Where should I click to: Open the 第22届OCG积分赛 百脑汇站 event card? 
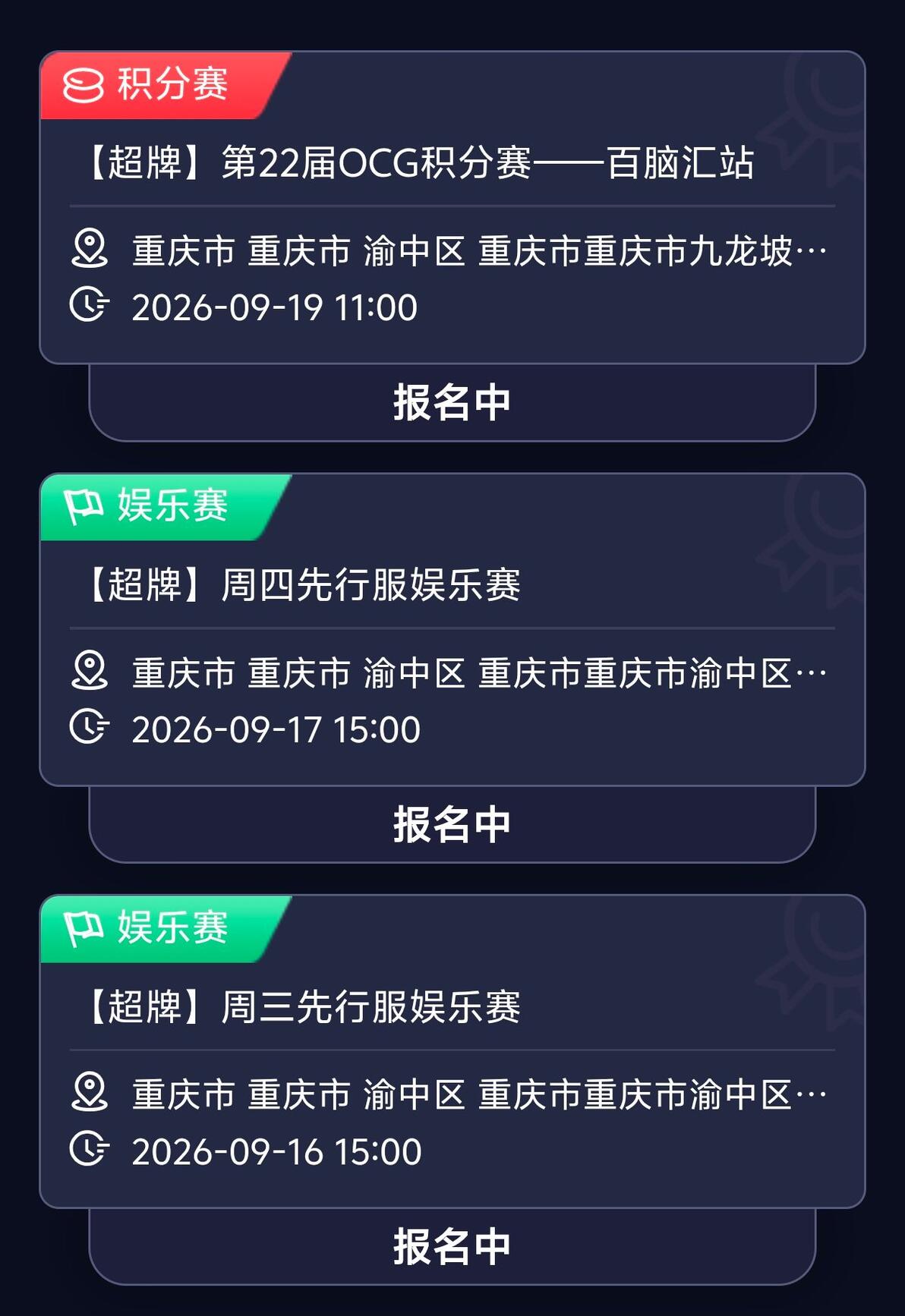click(x=452, y=207)
